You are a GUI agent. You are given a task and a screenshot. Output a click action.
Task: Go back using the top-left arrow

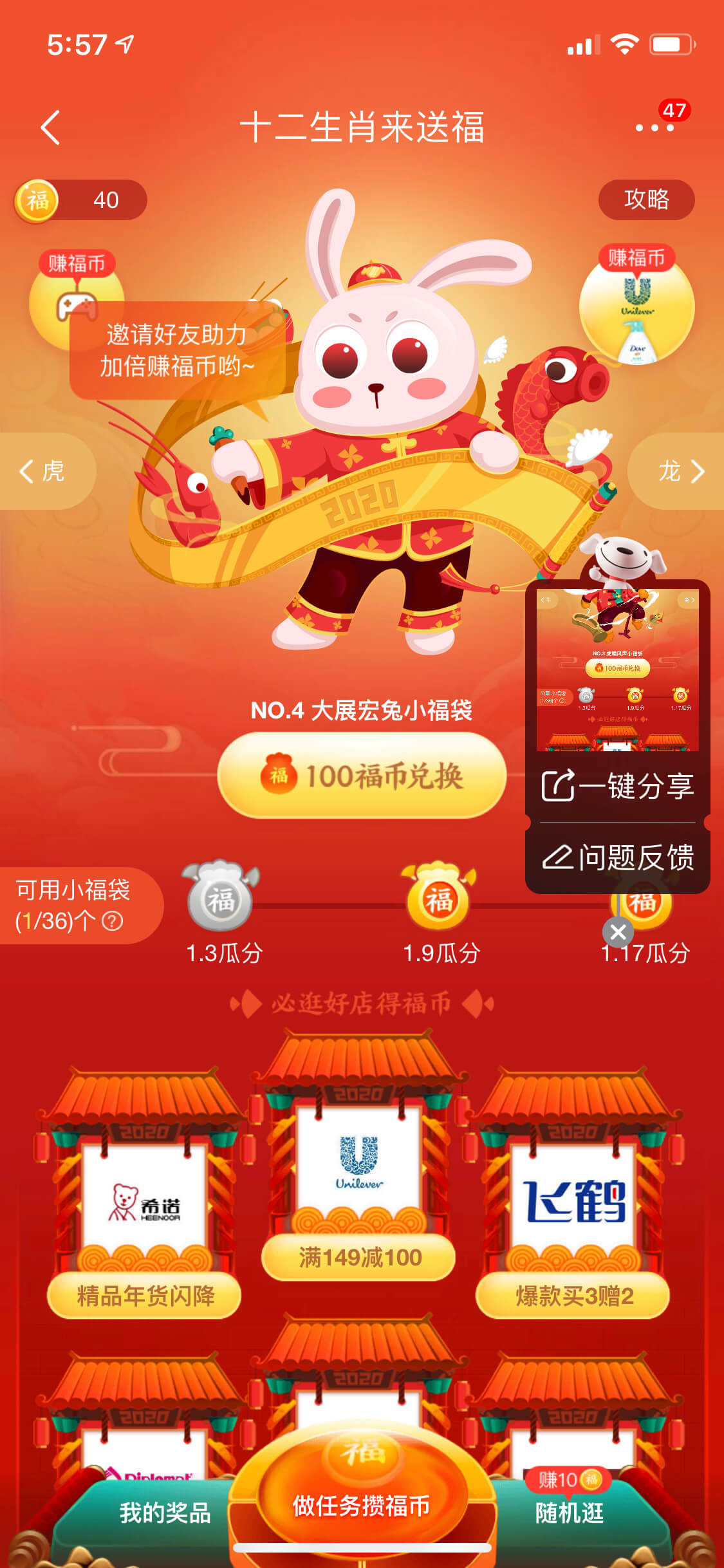click(50, 127)
